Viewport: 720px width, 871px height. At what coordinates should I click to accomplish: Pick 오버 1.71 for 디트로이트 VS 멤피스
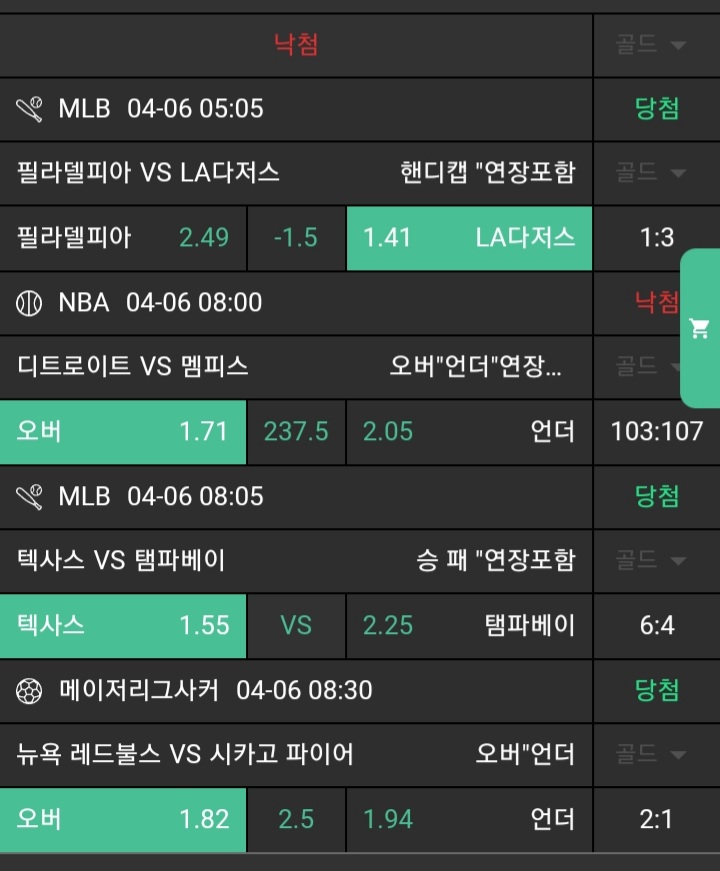[122, 432]
